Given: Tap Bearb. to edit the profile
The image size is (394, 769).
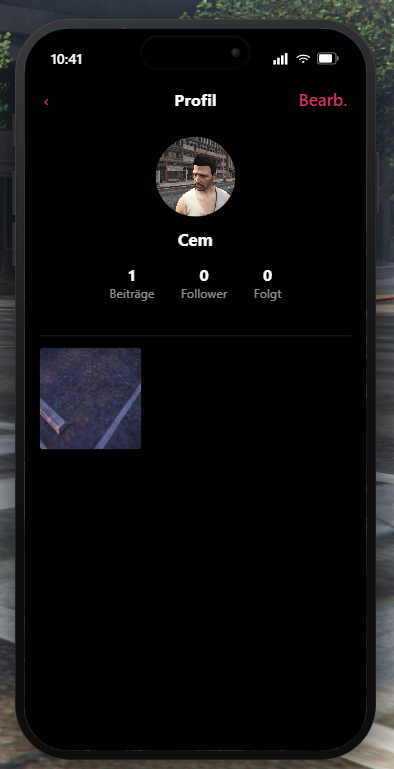Looking at the screenshot, I should (323, 101).
